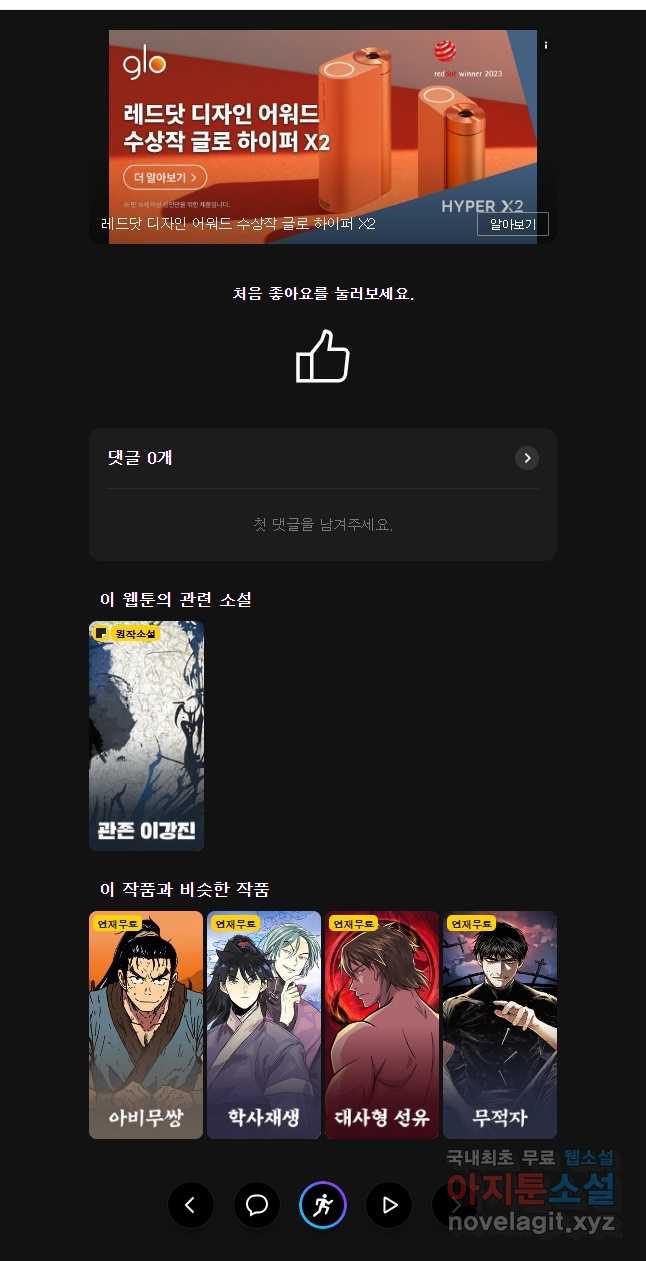
Task: Go to the previous episode arrow
Action: (x=191, y=1205)
